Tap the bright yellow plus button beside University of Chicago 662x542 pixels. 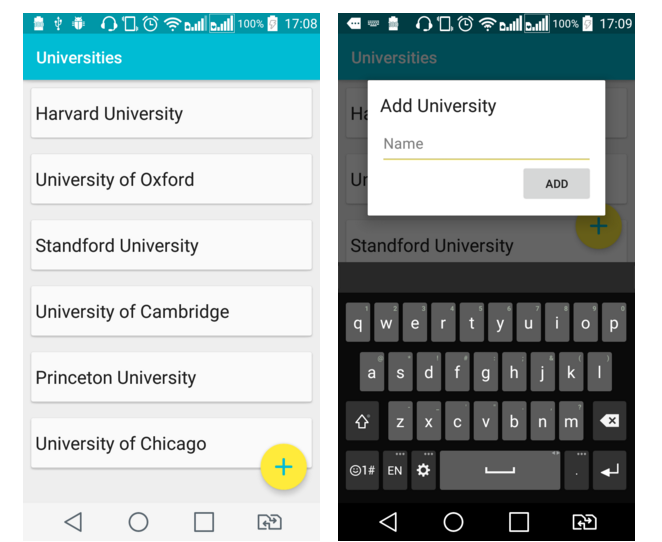284,467
